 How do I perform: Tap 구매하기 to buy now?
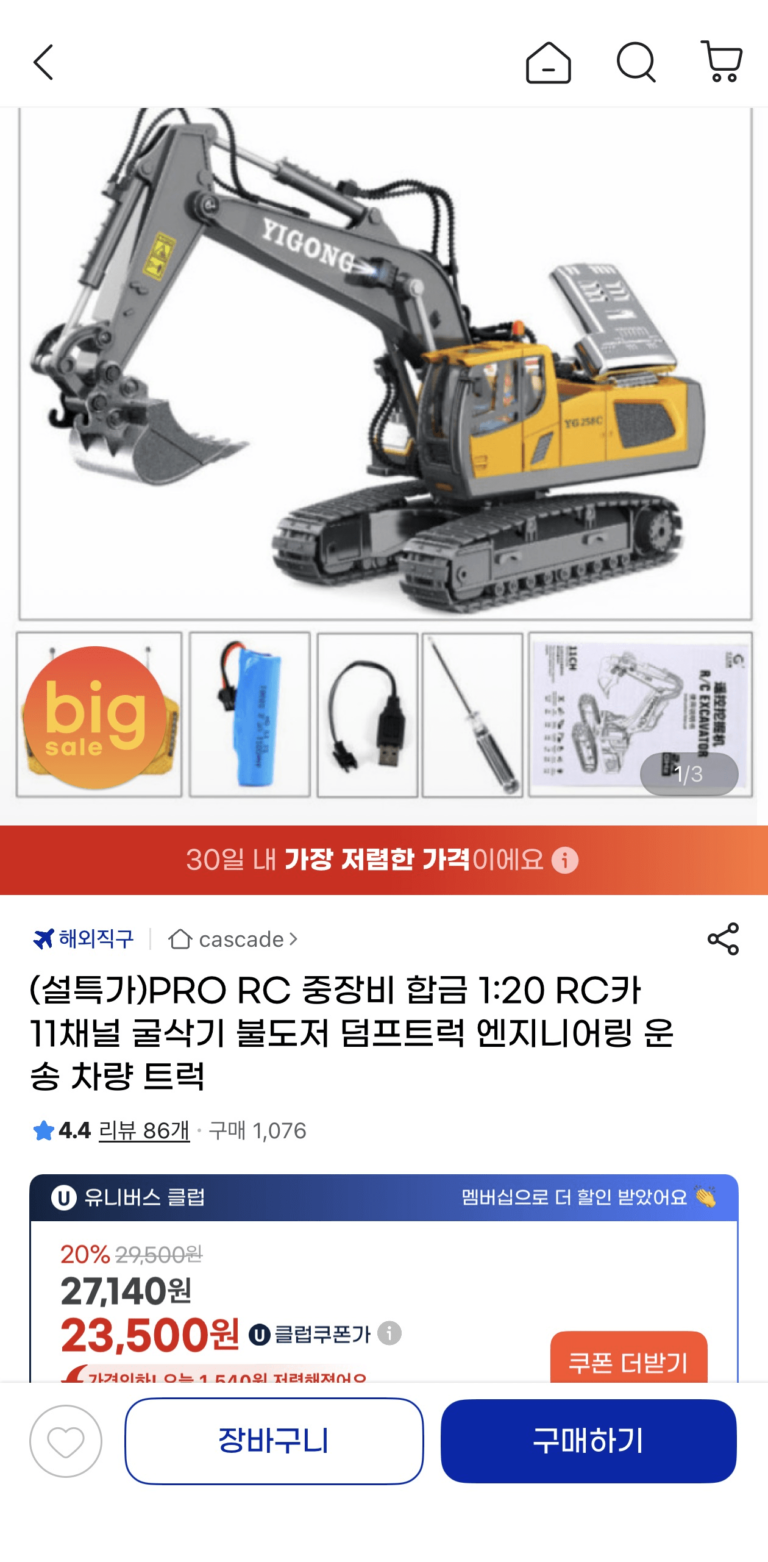tap(588, 1441)
